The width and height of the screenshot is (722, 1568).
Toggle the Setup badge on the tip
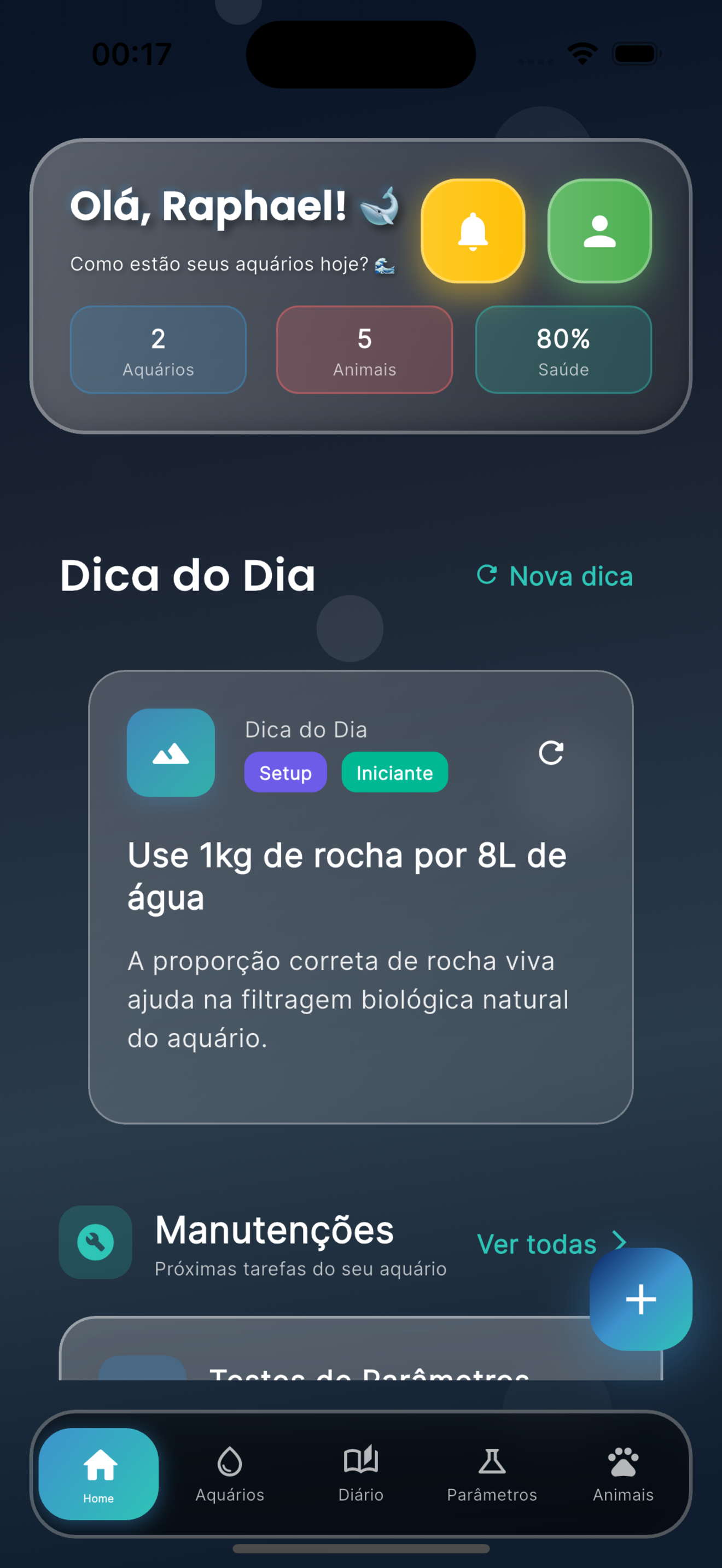coord(286,772)
